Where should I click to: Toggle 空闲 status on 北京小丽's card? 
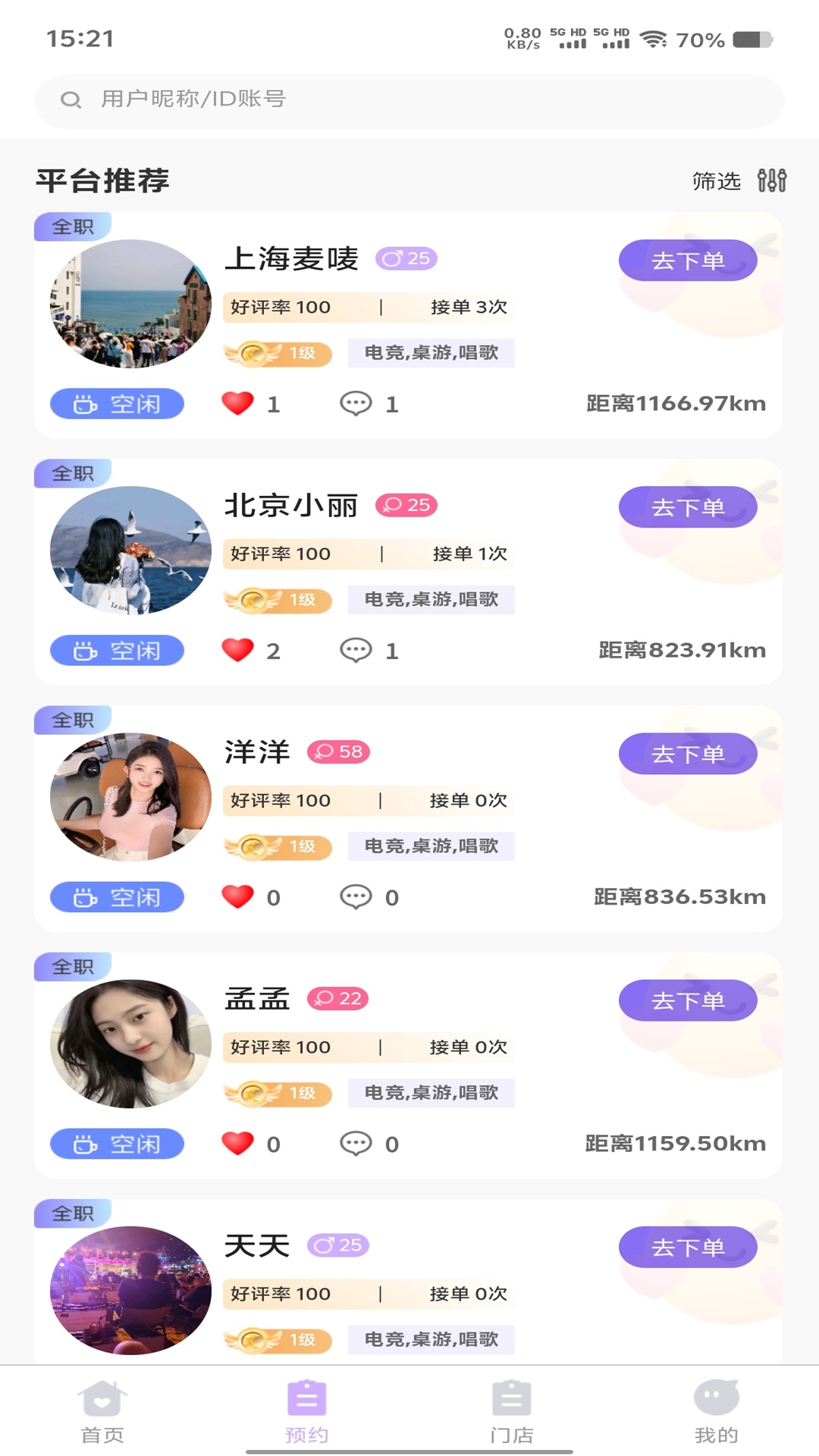118,650
